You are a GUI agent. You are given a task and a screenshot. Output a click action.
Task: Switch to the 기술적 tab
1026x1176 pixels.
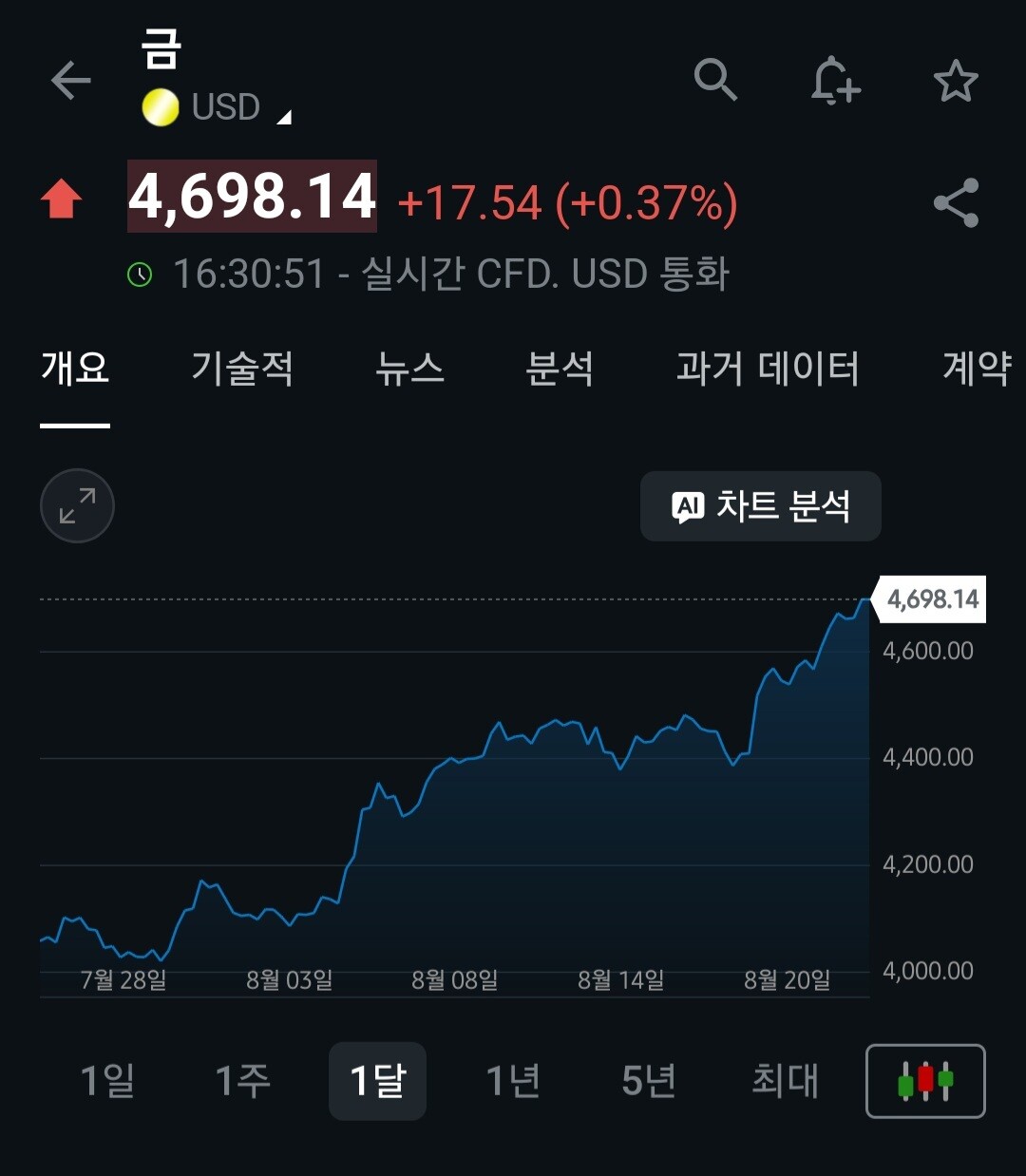pos(242,369)
